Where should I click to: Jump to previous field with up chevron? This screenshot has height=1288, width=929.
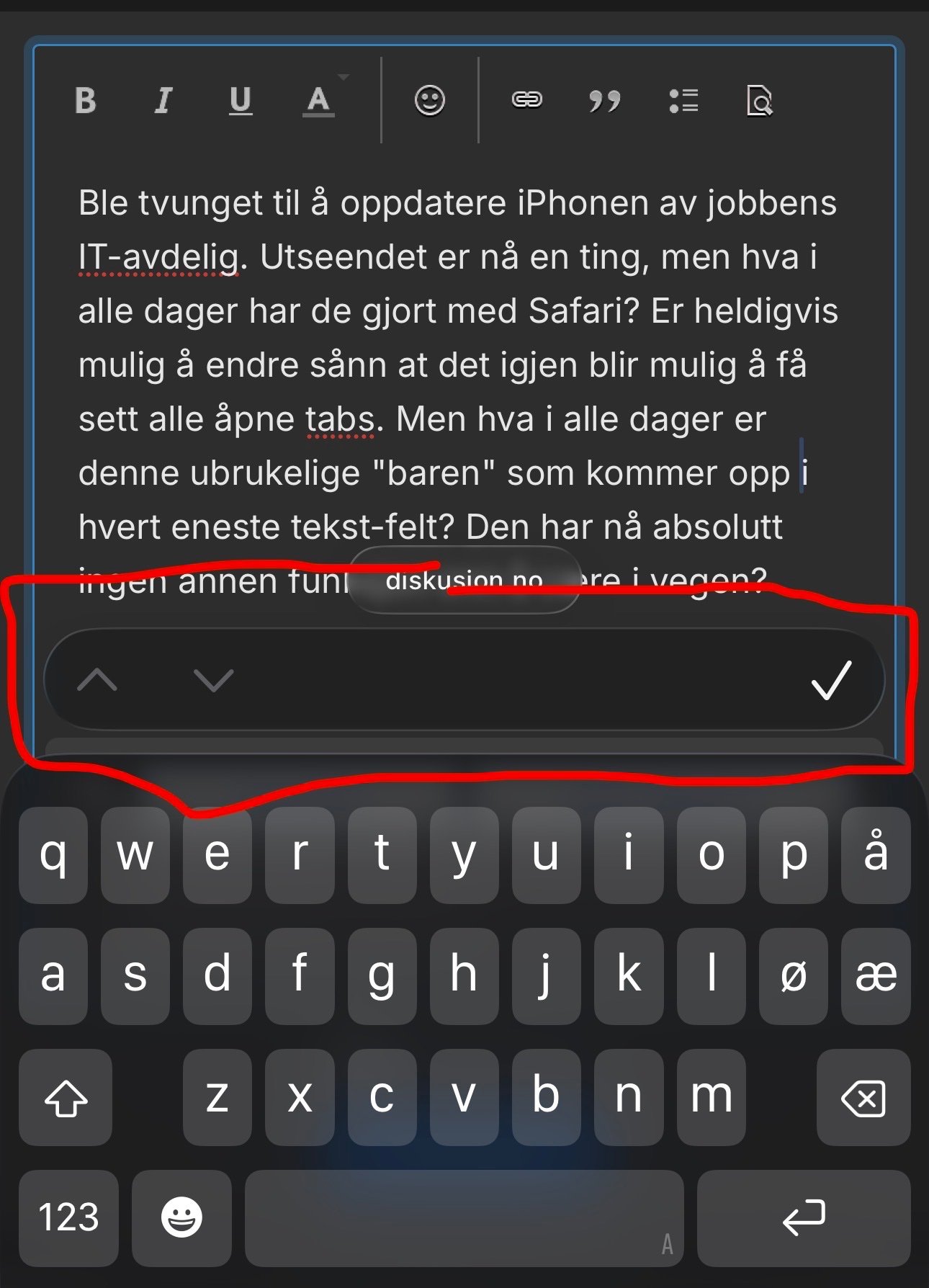[97, 679]
